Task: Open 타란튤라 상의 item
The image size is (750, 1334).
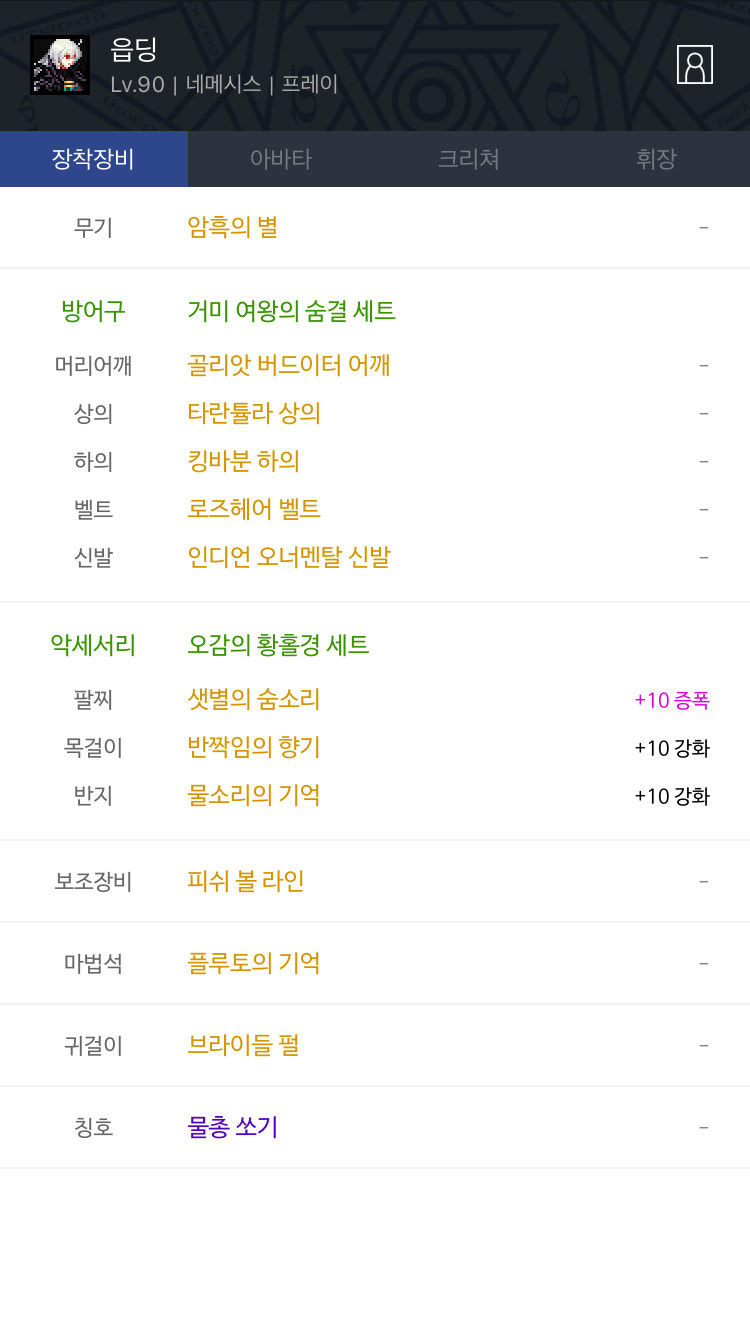Action: [254, 413]
